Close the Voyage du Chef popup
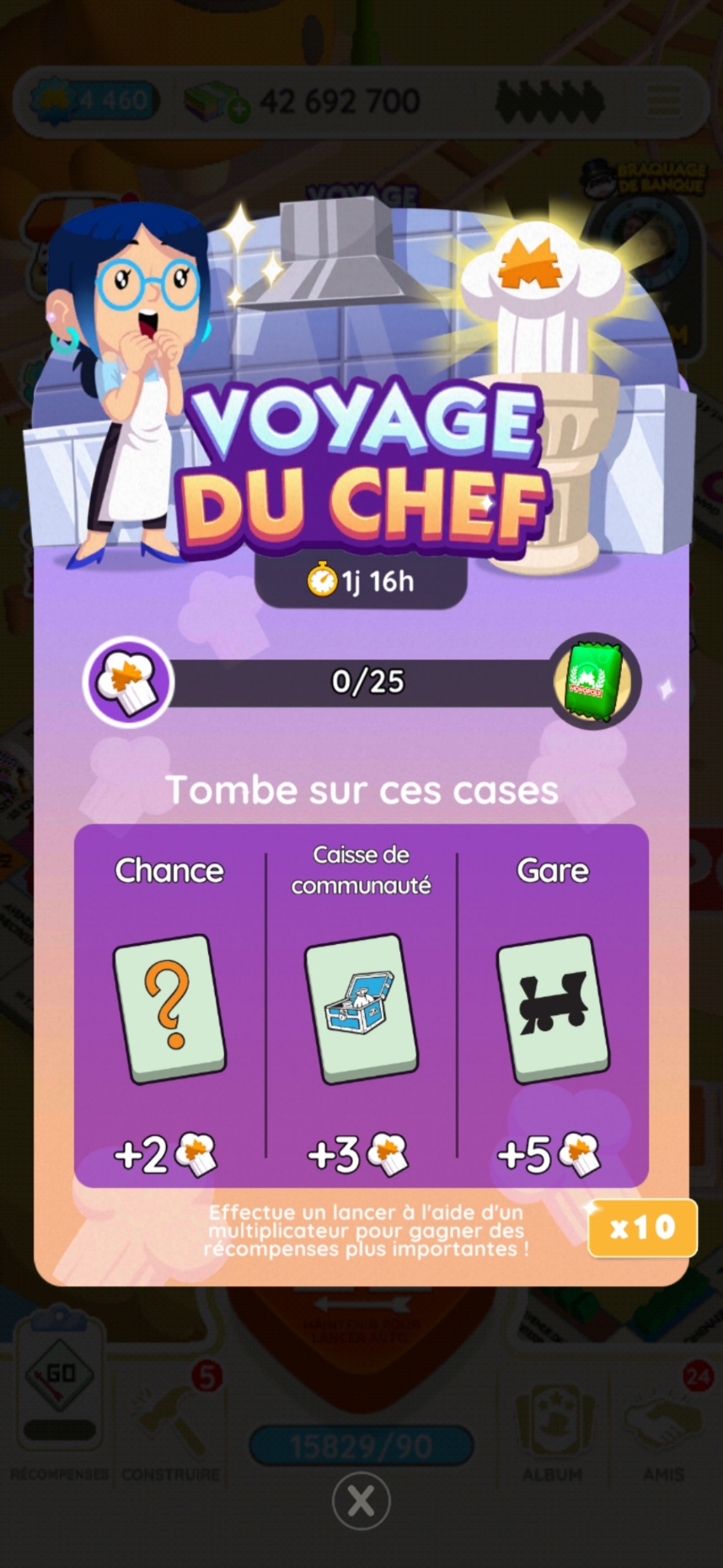Viewport: 723px width, 1568px height. tap(361, 1501)
